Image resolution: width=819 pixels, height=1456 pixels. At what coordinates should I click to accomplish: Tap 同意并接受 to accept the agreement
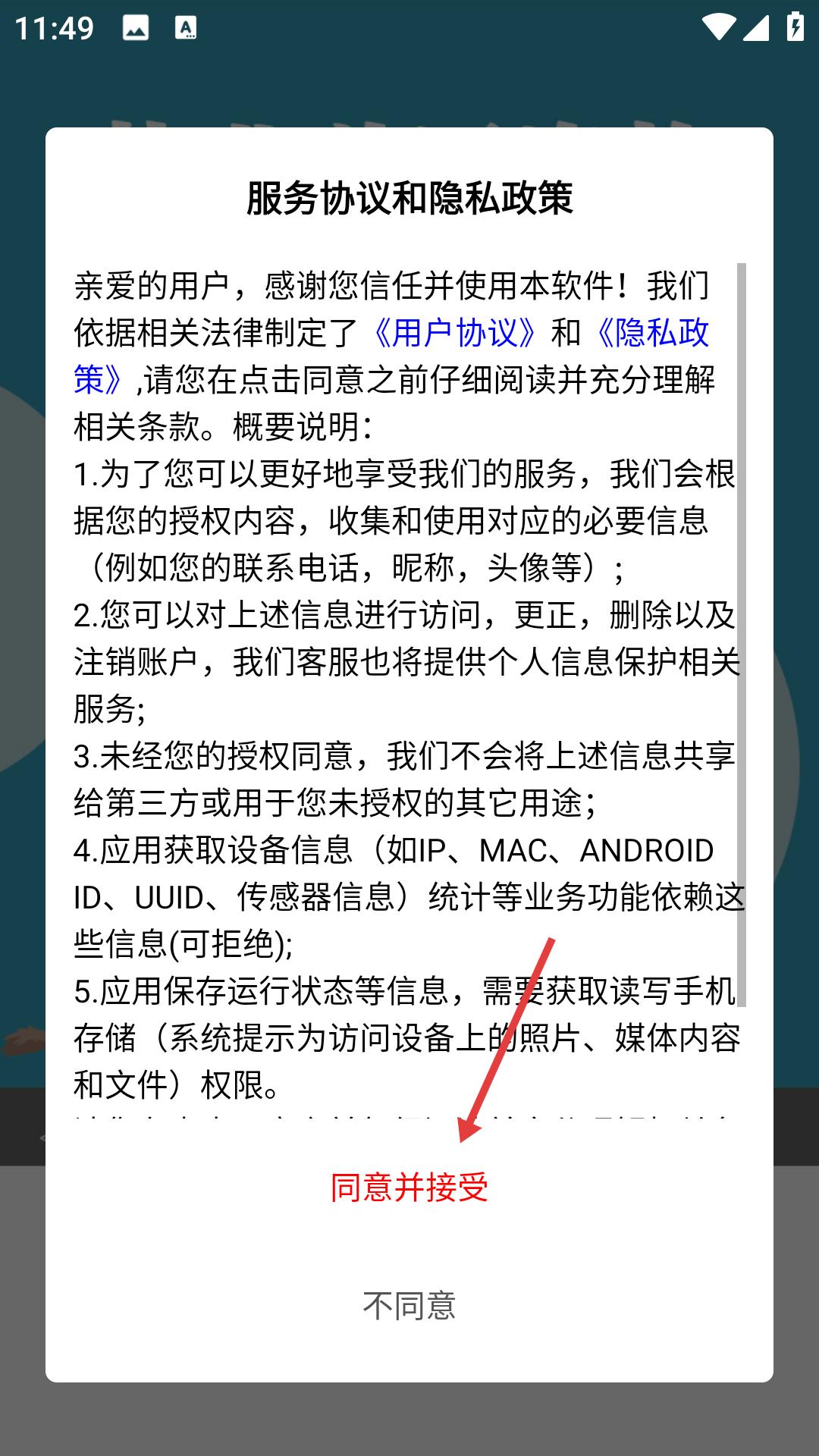point(409,1187)
